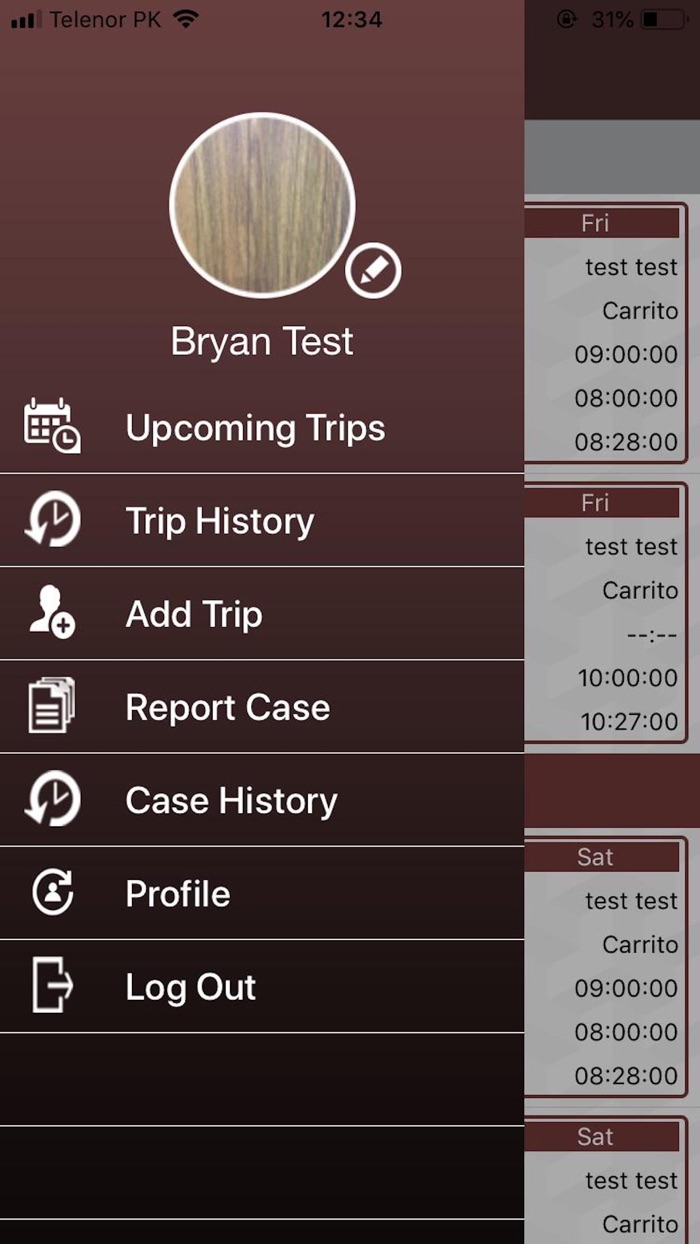View Trip History
The width and height of the screenshot is (700, 1244).
(x=220, y=521)
